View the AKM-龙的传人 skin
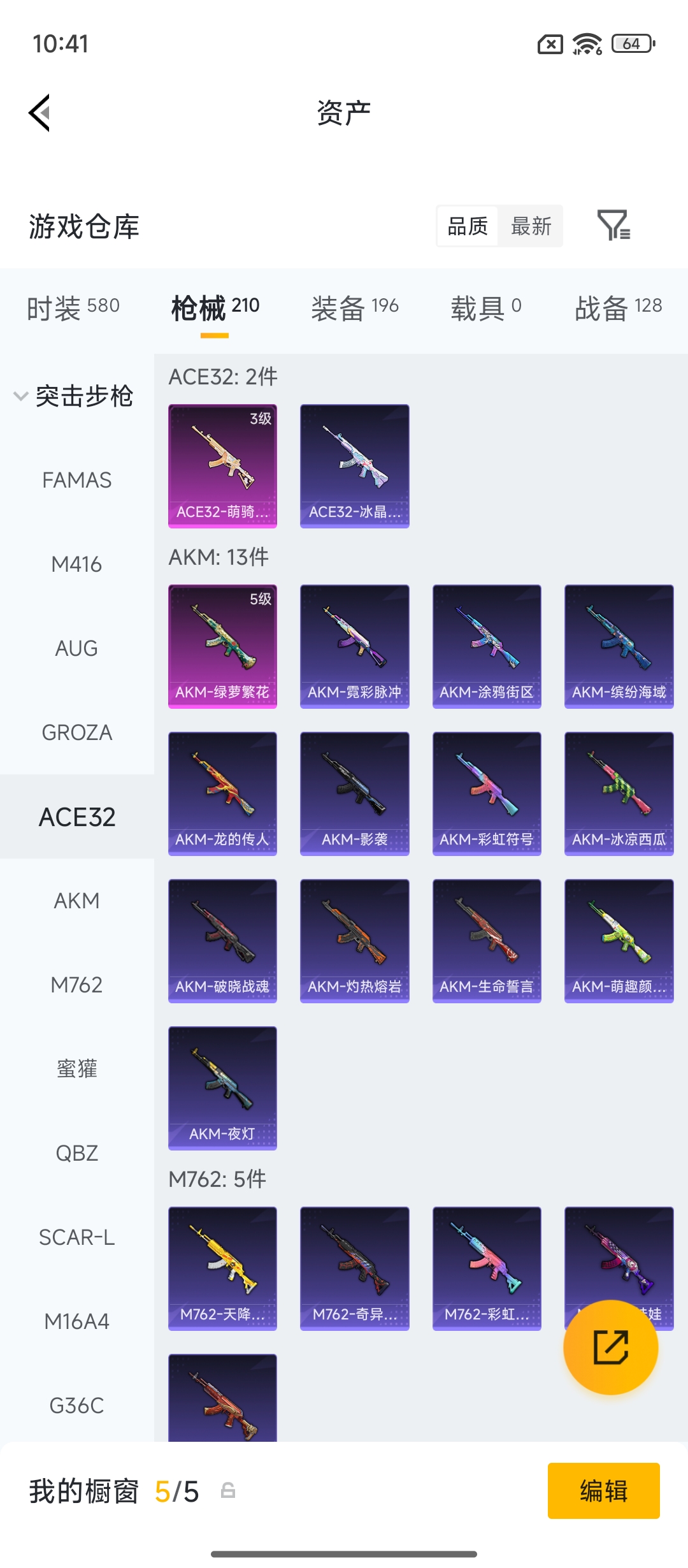Image resolution: width=688 pixels, height=1568 pixels. pyautogui.click(x=222, y=793)
